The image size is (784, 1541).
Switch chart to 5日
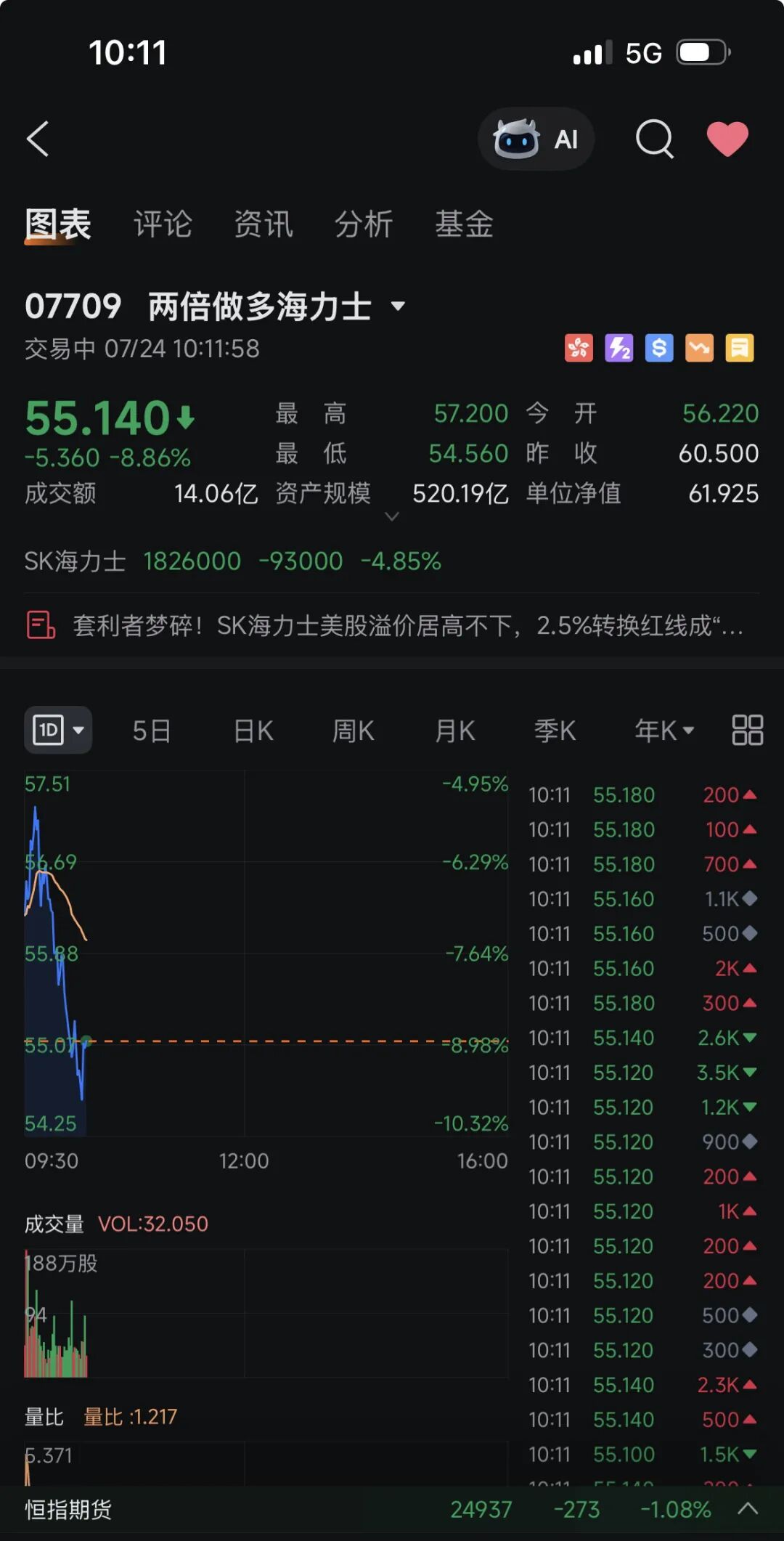pos(152,731)
